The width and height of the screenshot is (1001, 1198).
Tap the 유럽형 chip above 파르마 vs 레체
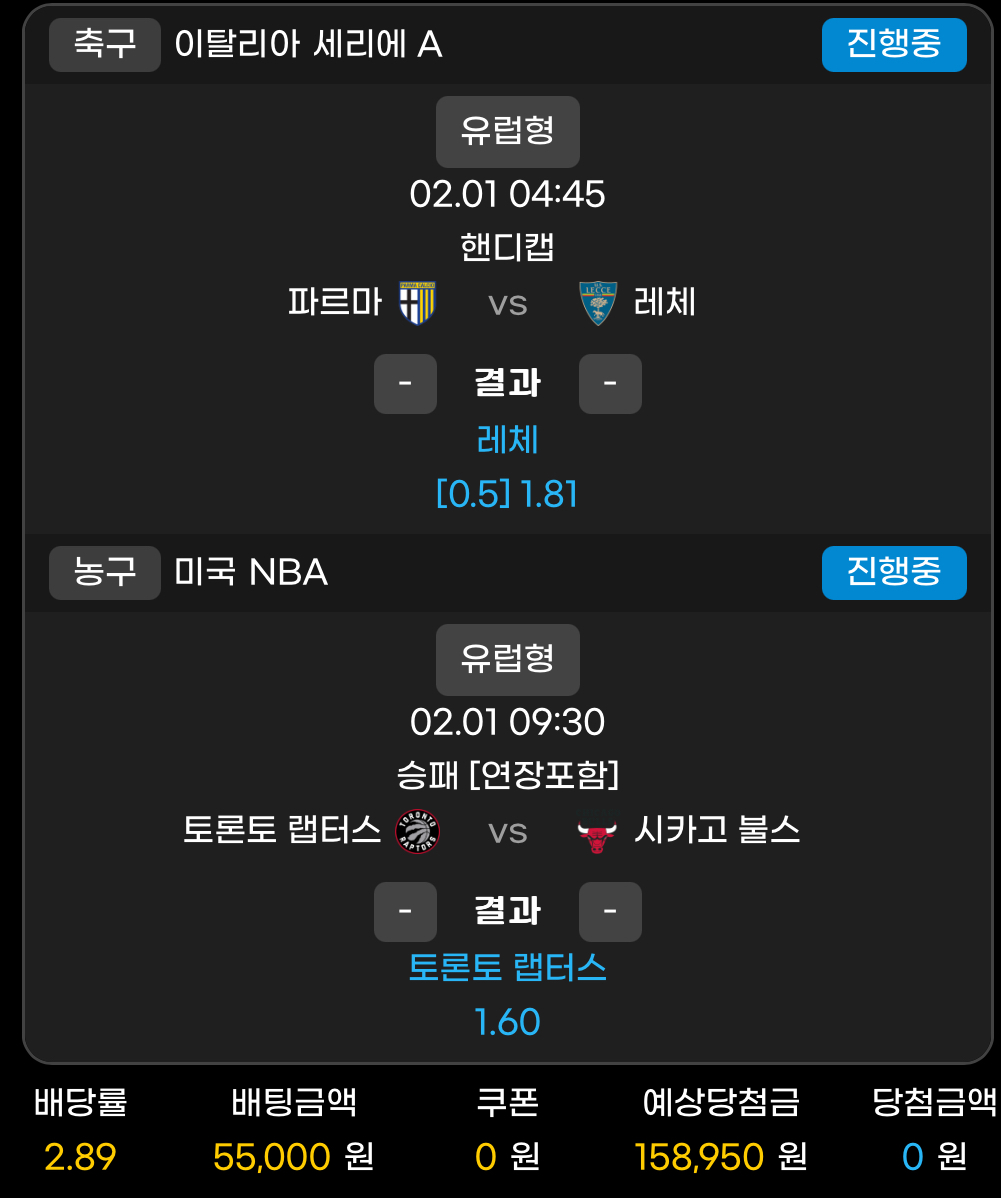tap(507, 131)
